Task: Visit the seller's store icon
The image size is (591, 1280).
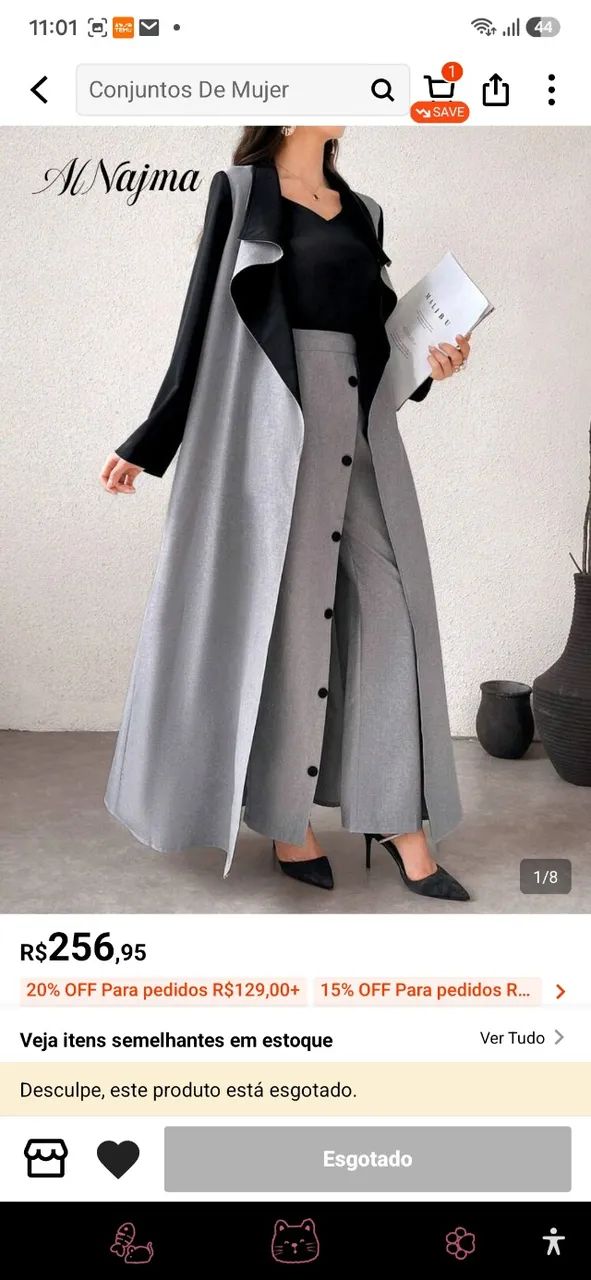Action: (x=46, y=1158)
